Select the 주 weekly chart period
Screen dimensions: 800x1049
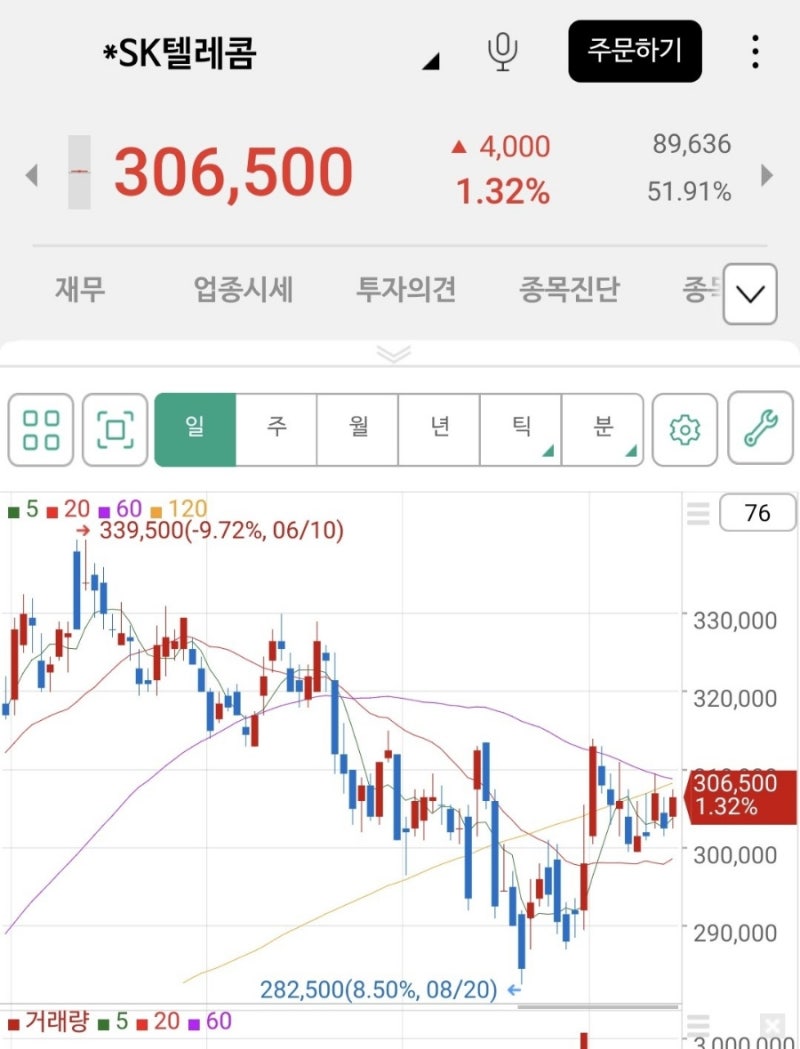[275, 428]
